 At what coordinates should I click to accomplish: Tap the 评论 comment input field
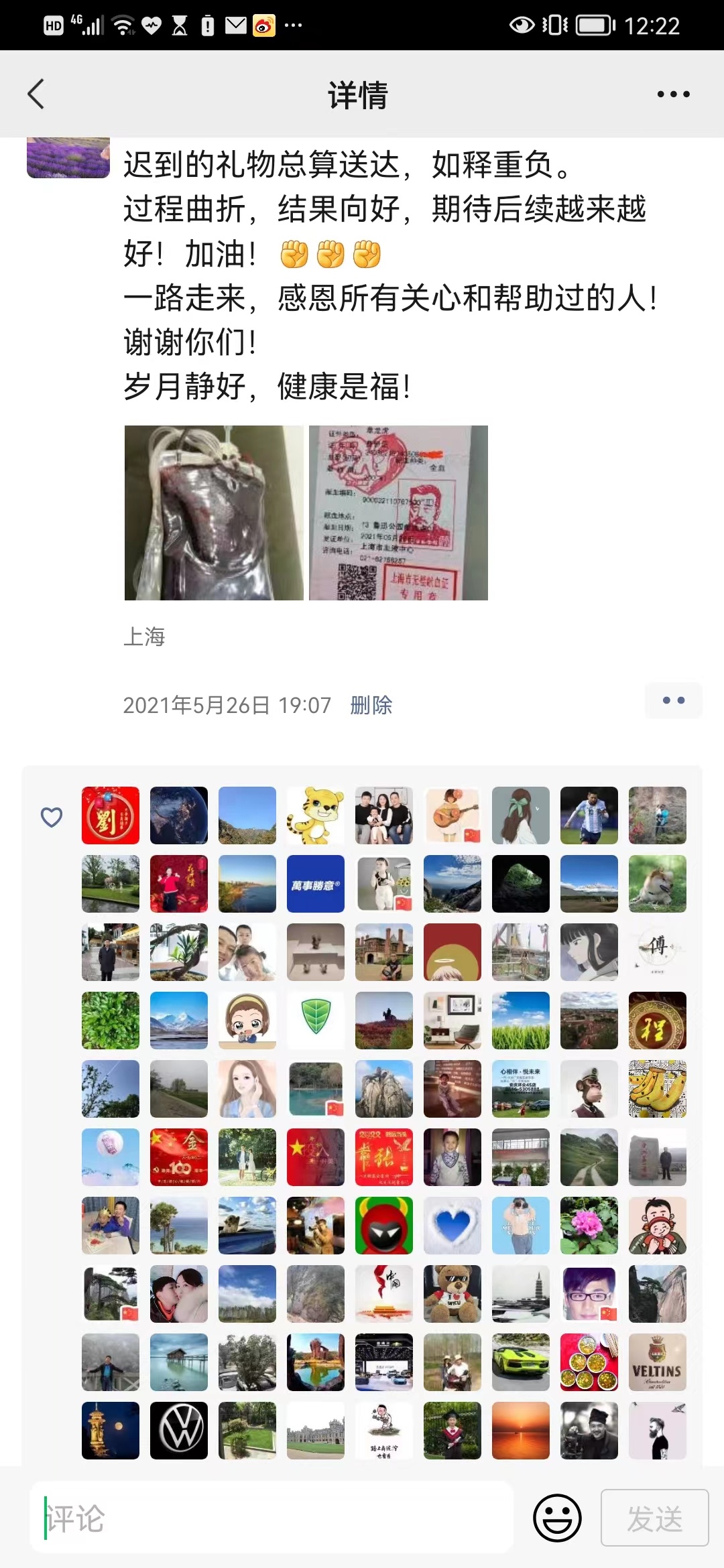(271, 1518)
